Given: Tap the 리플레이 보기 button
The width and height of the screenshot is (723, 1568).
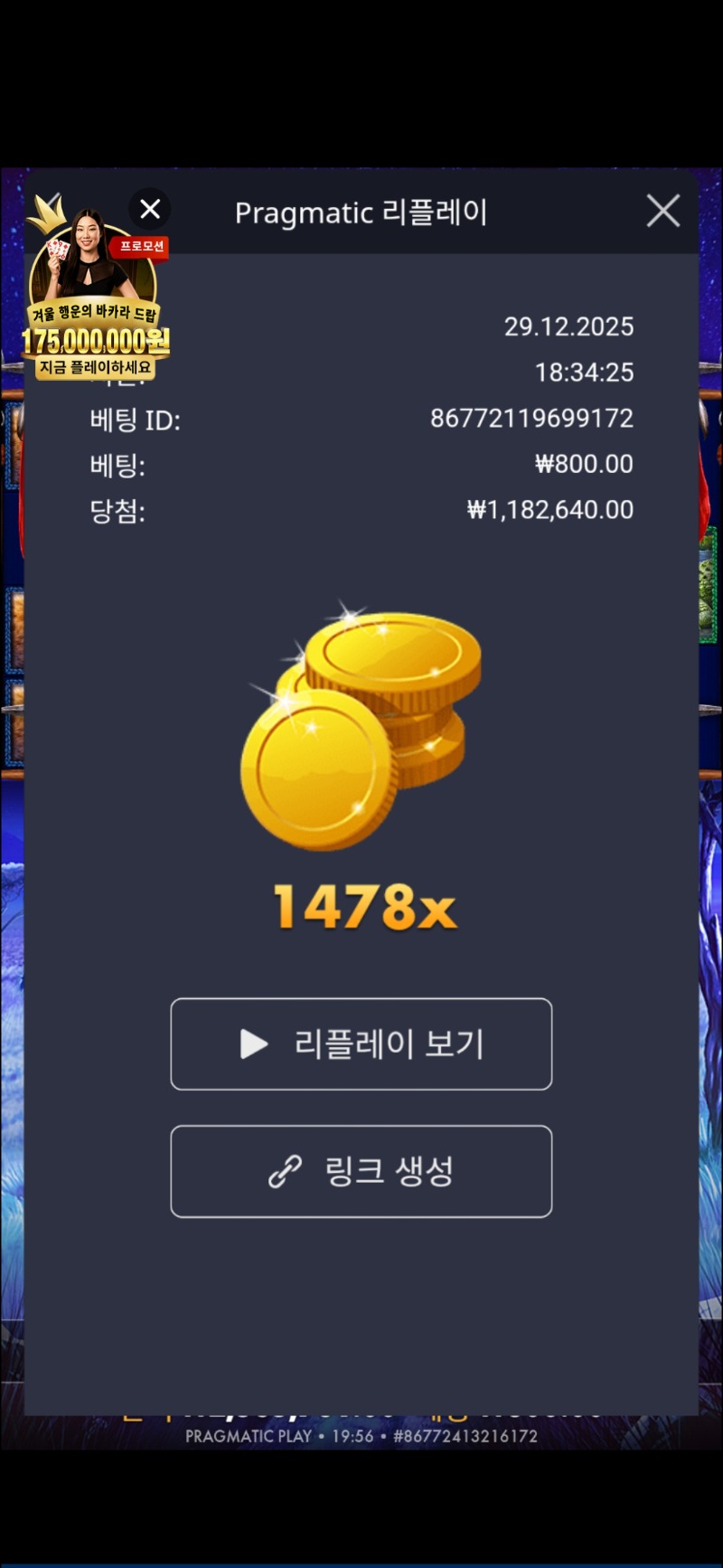Looking at the screenshot, I should point(361,1044).
